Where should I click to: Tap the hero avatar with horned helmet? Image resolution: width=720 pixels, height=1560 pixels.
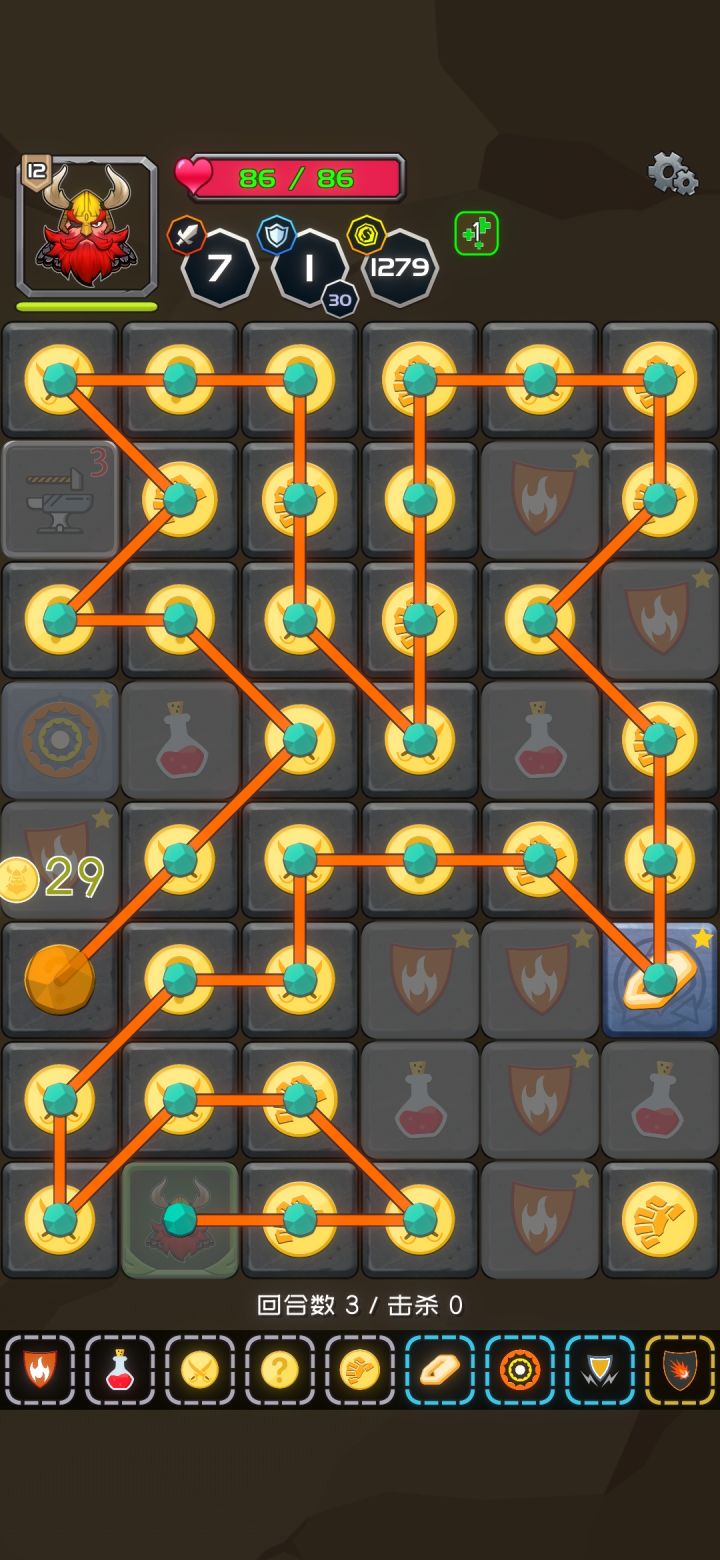click(83, 228)
